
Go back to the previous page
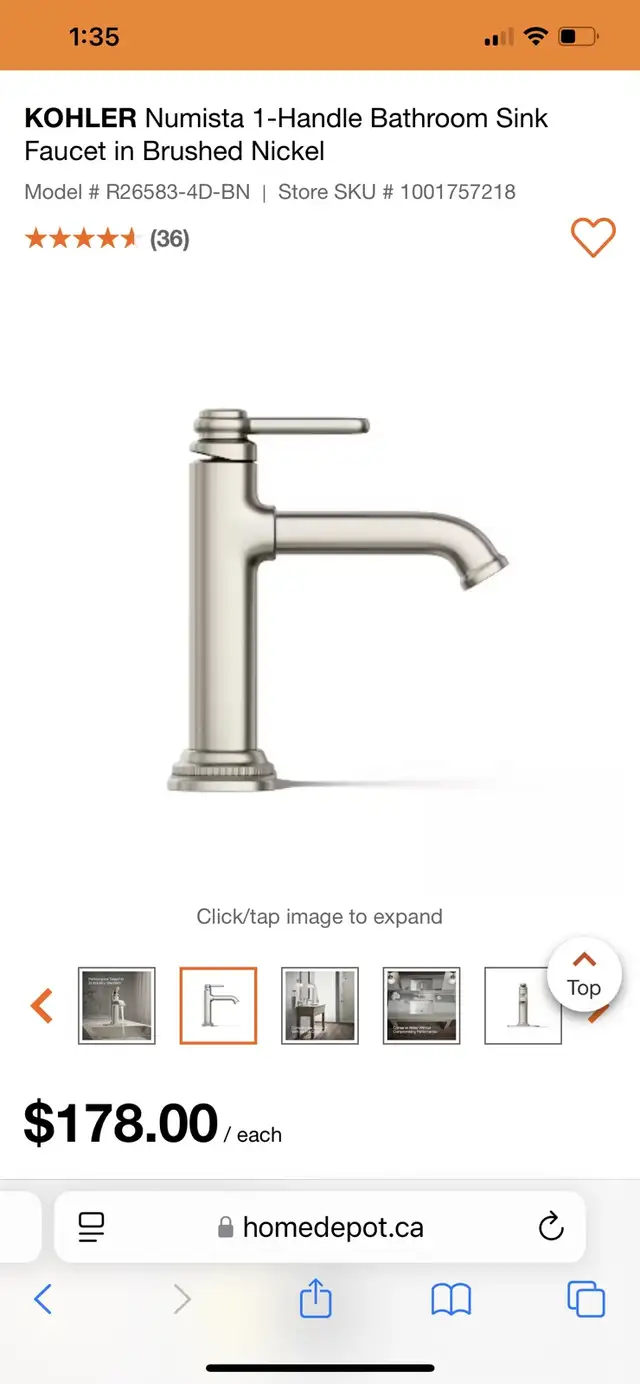tap(43, 1299)
